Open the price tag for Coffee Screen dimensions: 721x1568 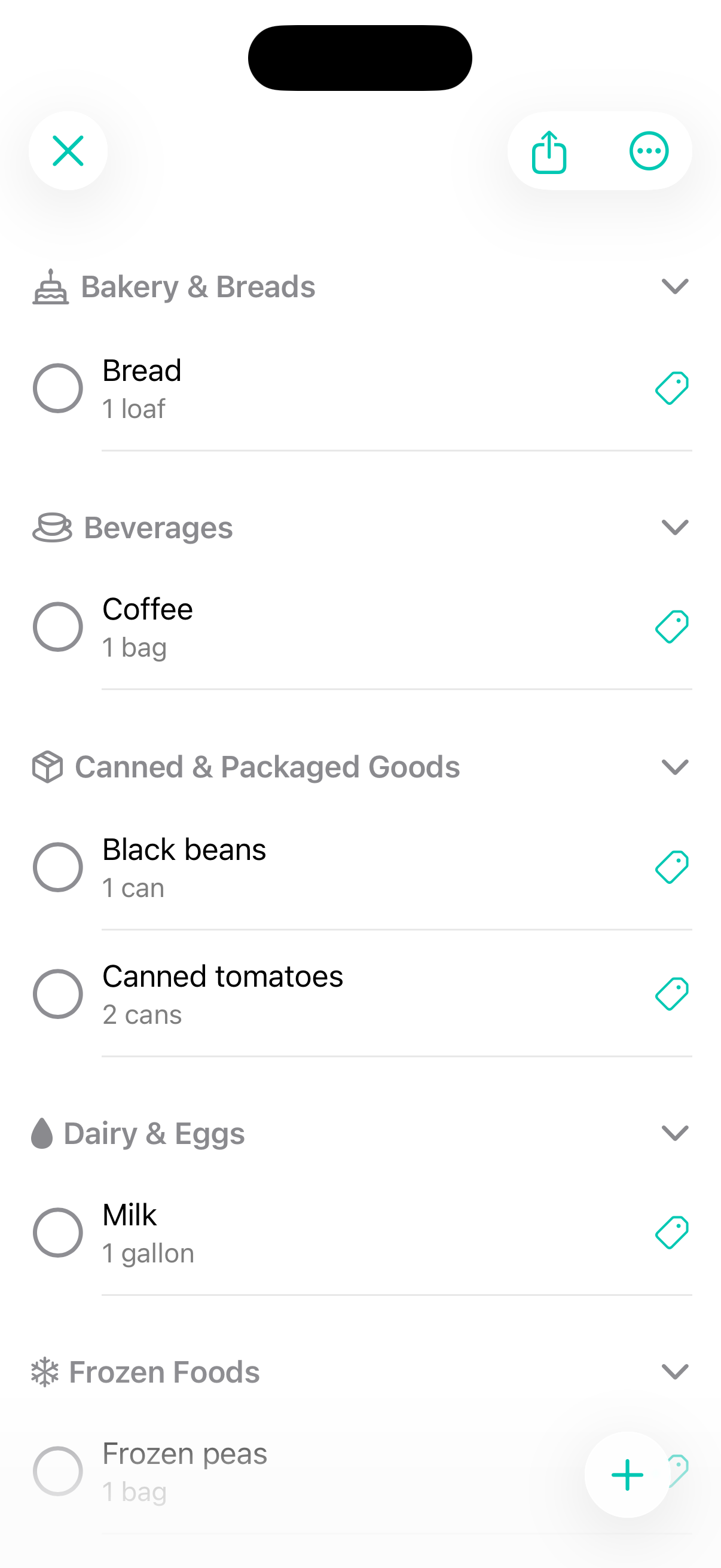pyautogui.click(x=673, y=626)
